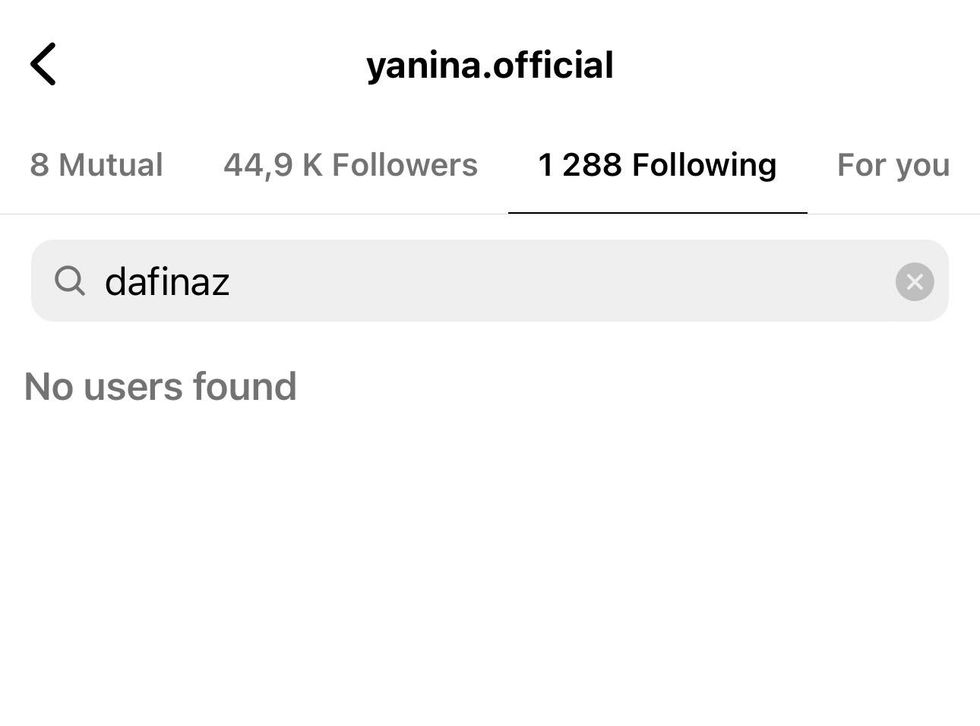Tap the search field containing dafinaz
Image resolution: width=980 pixels, height=726 pixels.
(x=480, y=281)
